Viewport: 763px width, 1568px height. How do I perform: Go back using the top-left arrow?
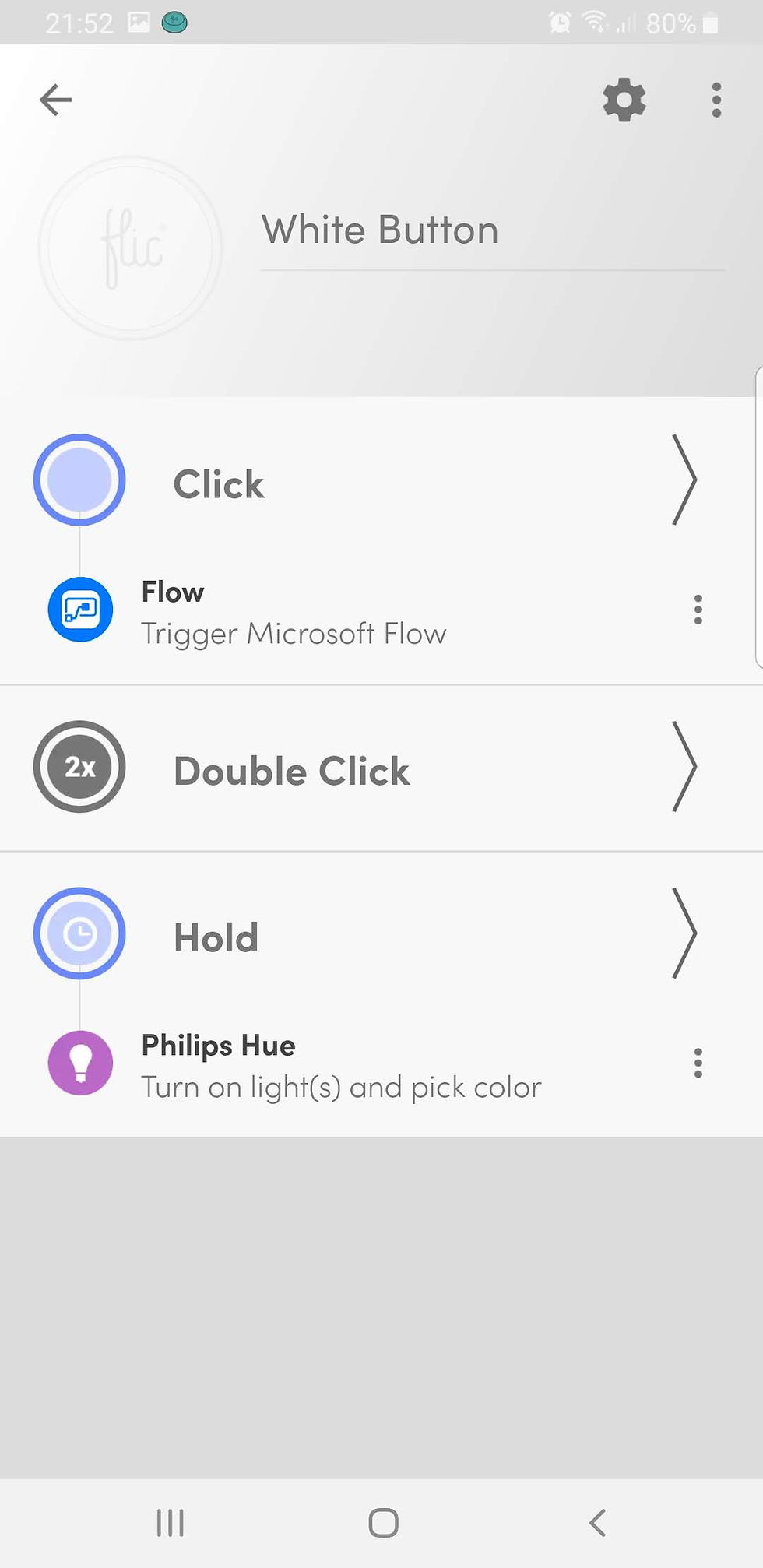click(55, 100)
